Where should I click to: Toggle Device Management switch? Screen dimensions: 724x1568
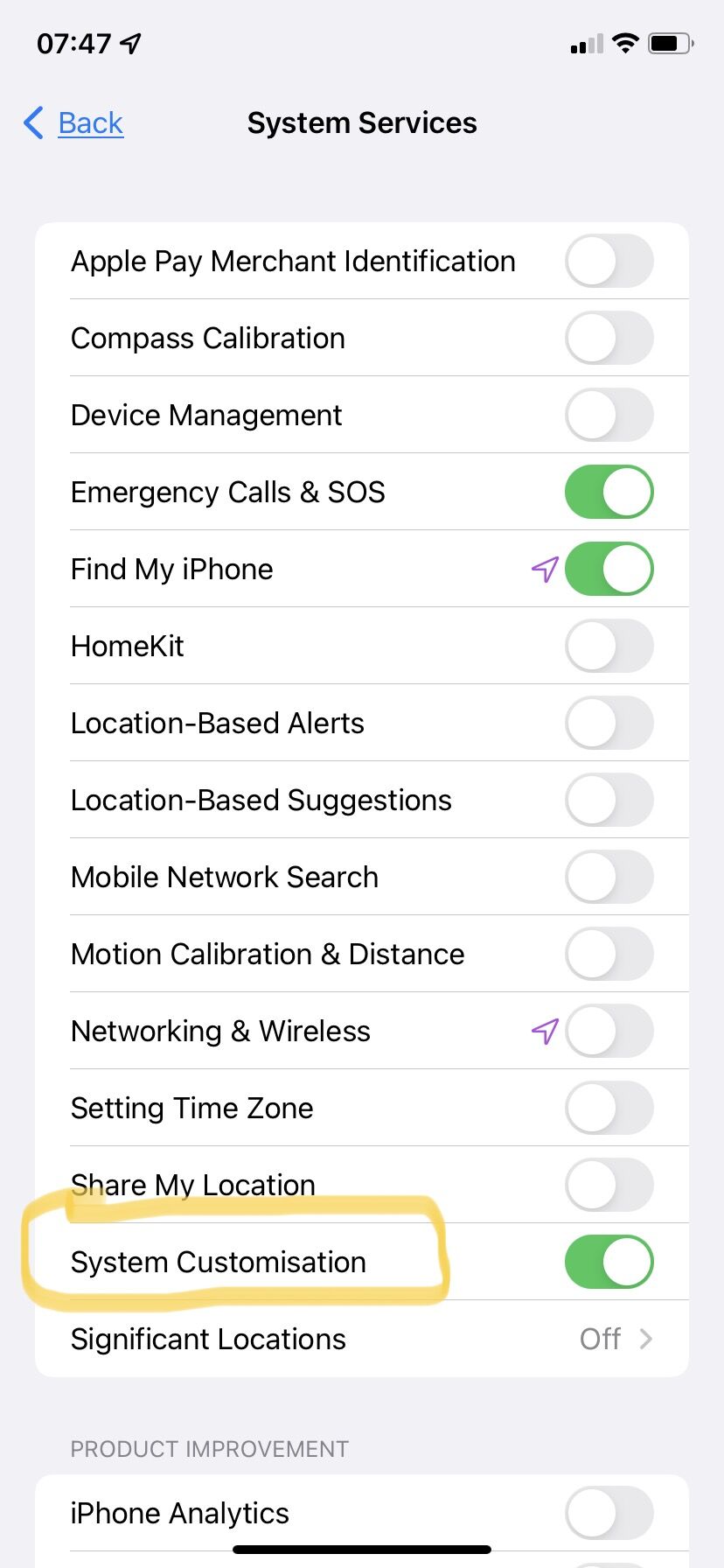609,415
